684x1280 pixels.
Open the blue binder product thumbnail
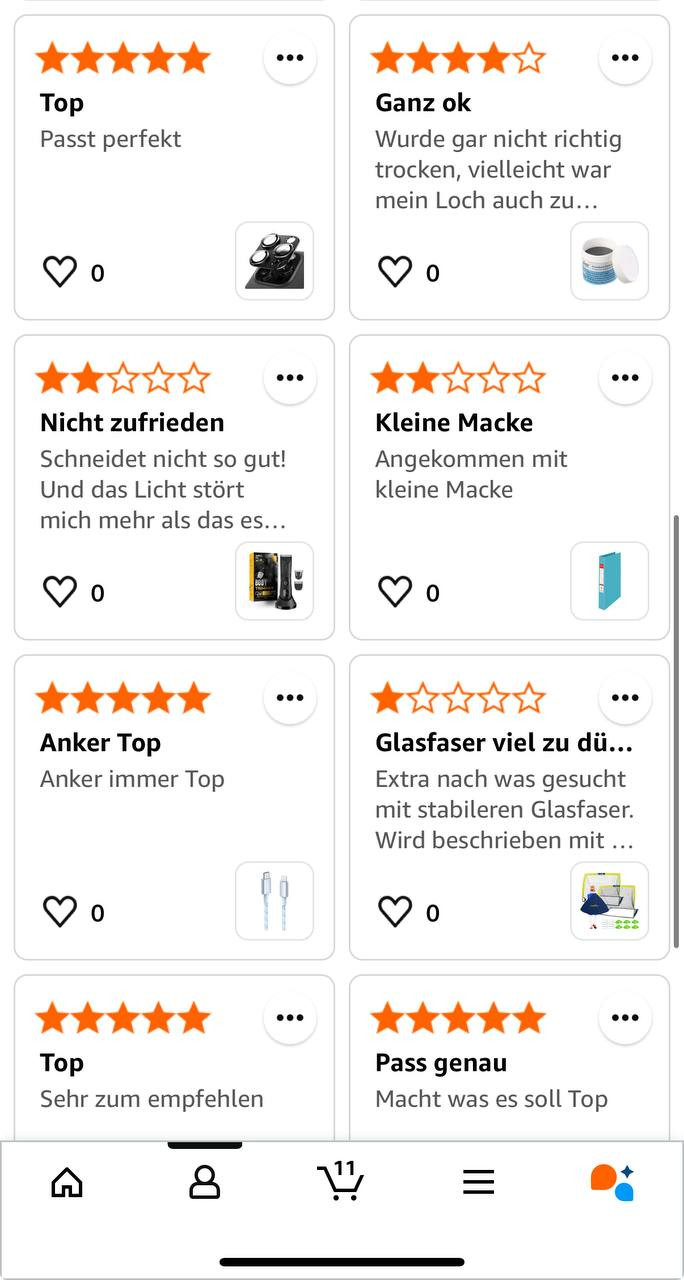point(609,581)
